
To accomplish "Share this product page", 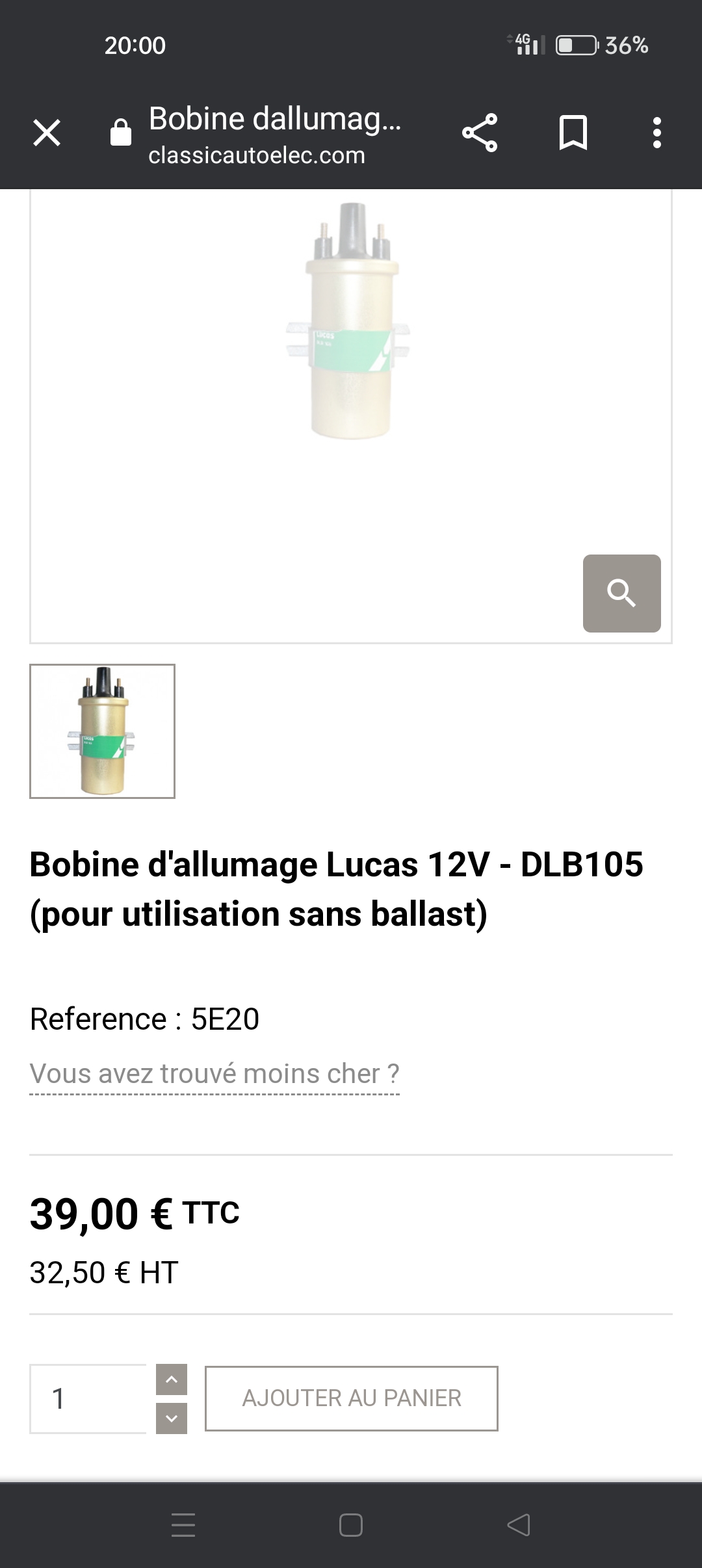I will (x=480, y=133).
